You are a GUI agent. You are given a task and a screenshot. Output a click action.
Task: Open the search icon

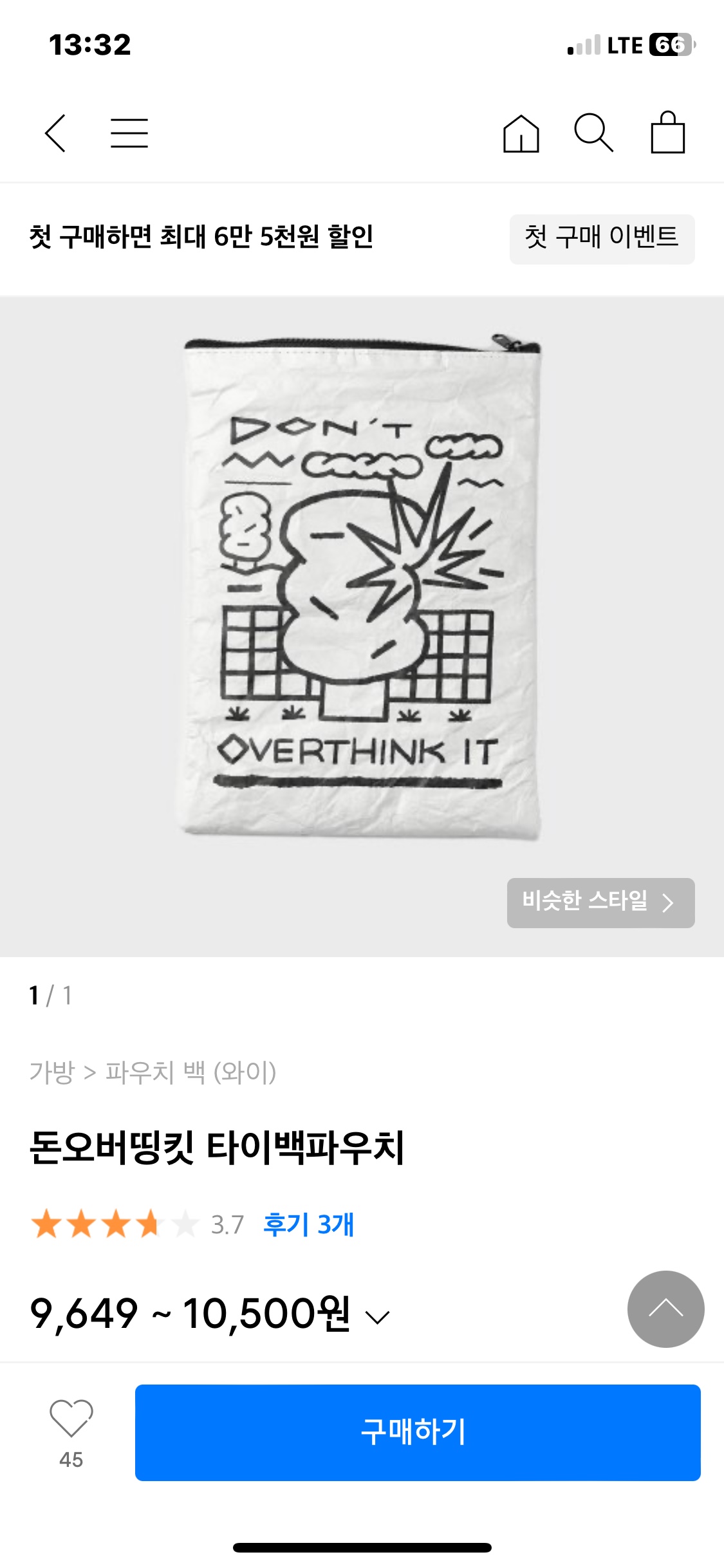(593, 133)
